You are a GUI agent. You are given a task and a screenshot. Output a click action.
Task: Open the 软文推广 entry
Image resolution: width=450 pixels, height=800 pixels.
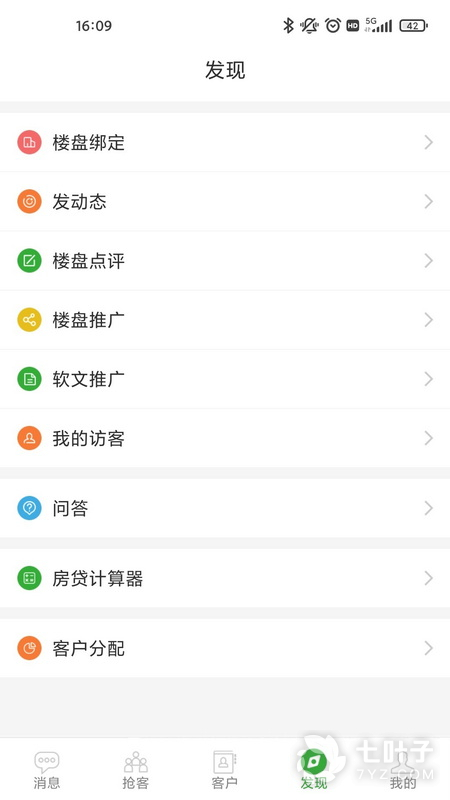[x=225, y=379]
